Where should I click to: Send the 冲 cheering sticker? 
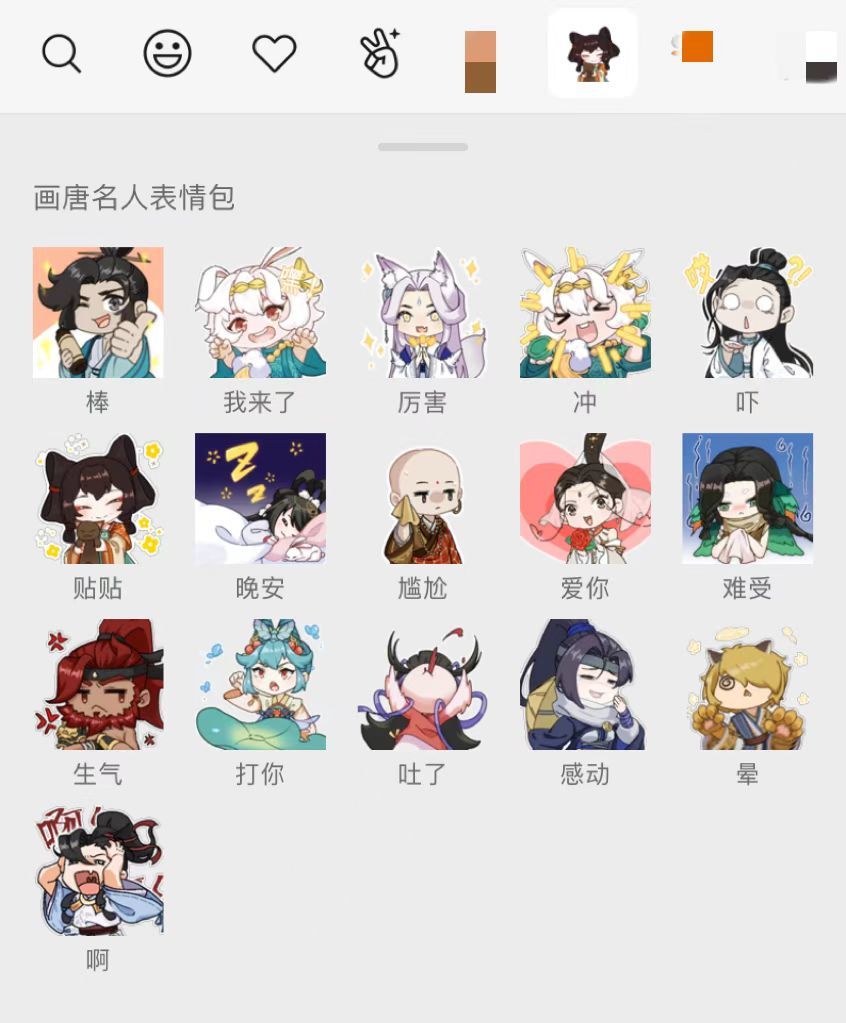584,311
